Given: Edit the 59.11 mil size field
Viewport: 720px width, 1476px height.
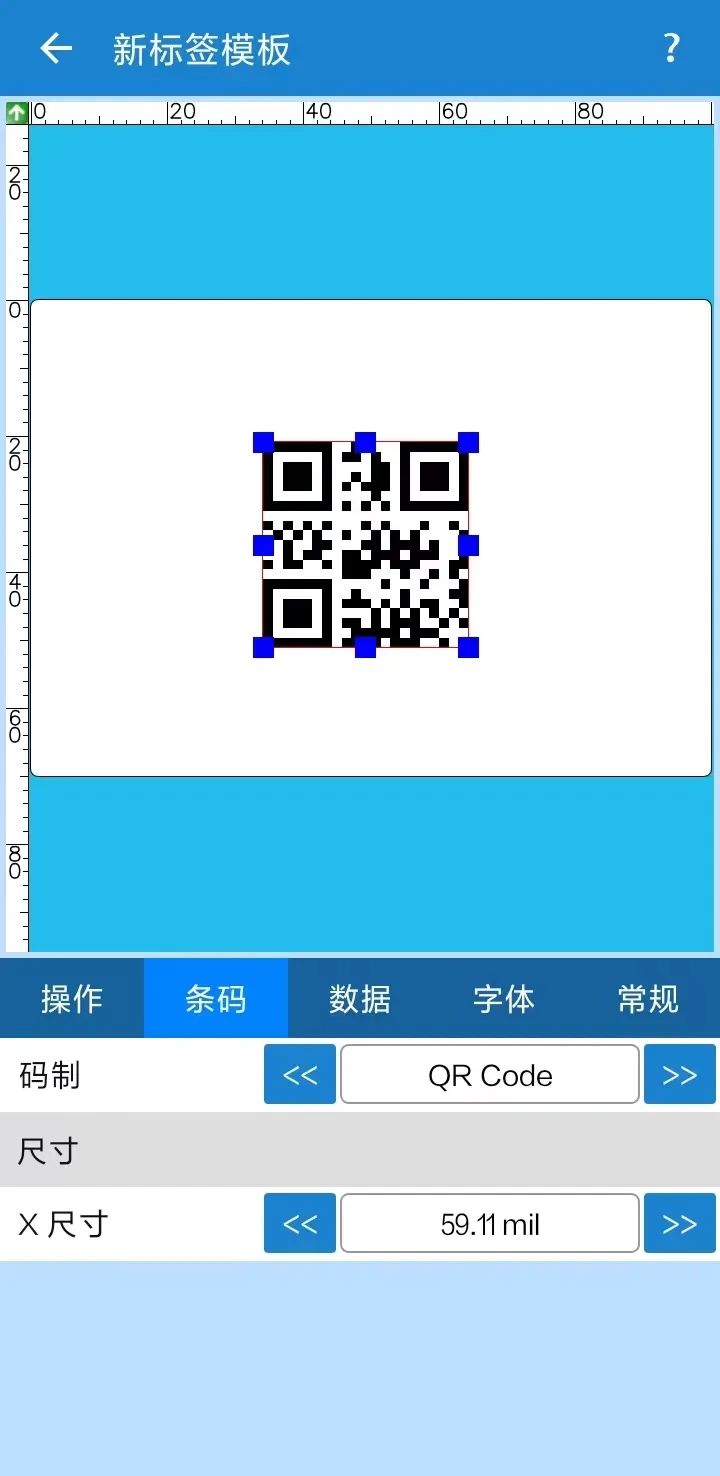Looking at the screenshot, I should 490,1223.
